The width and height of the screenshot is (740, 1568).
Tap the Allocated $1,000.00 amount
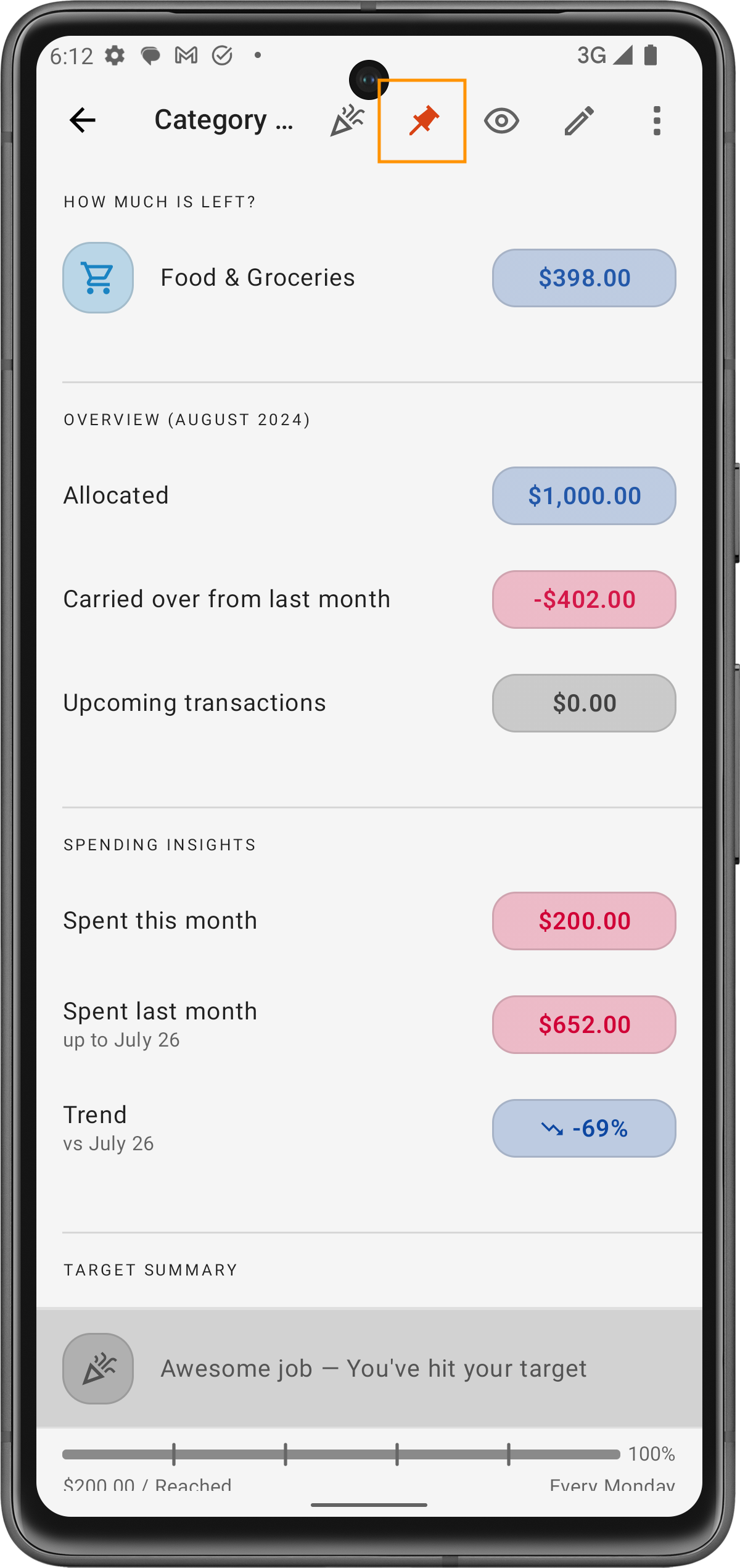coord(583,496)
